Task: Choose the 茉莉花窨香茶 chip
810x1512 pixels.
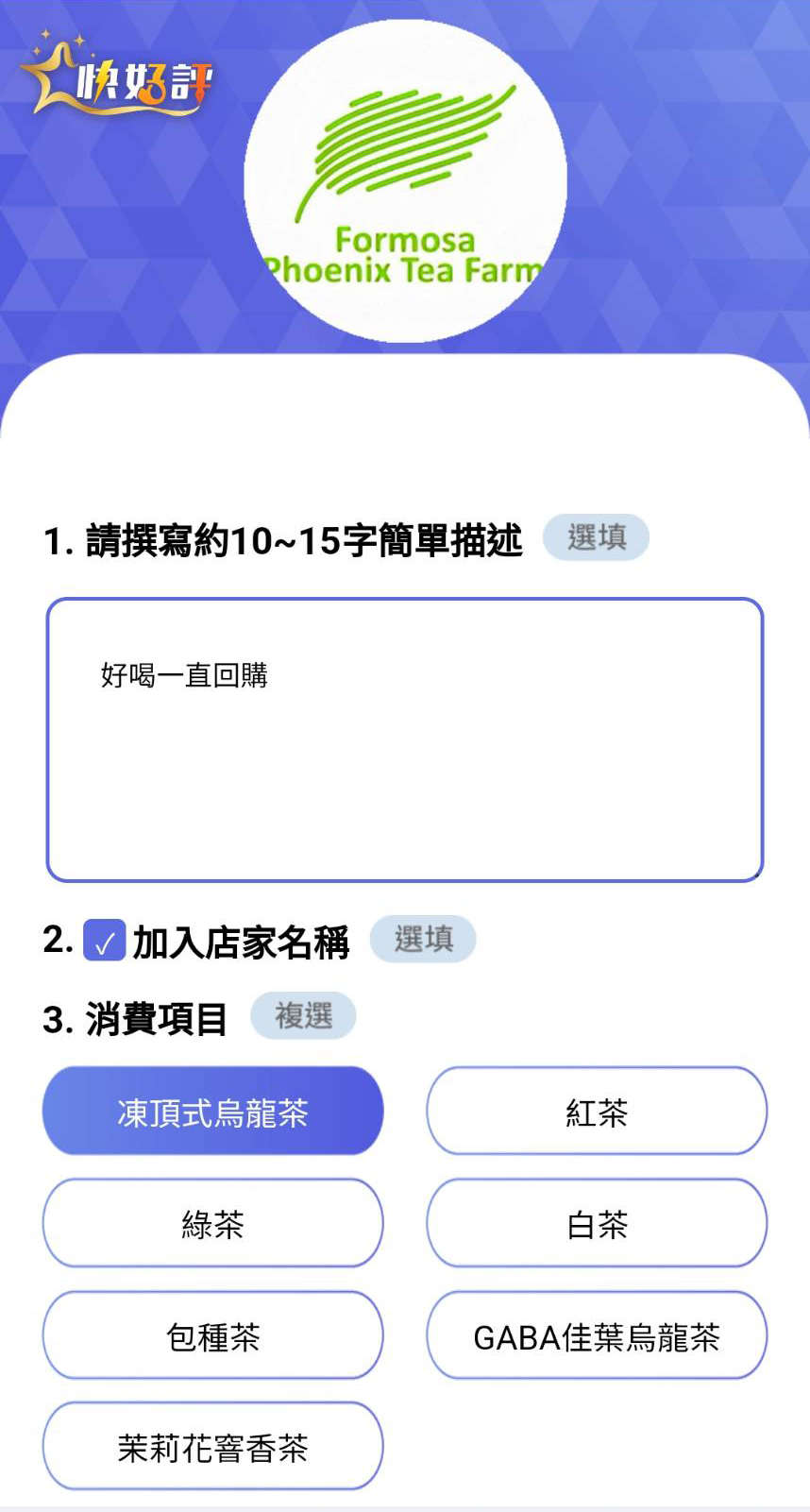Action: pyautogui.click(x=212, y=1447)
